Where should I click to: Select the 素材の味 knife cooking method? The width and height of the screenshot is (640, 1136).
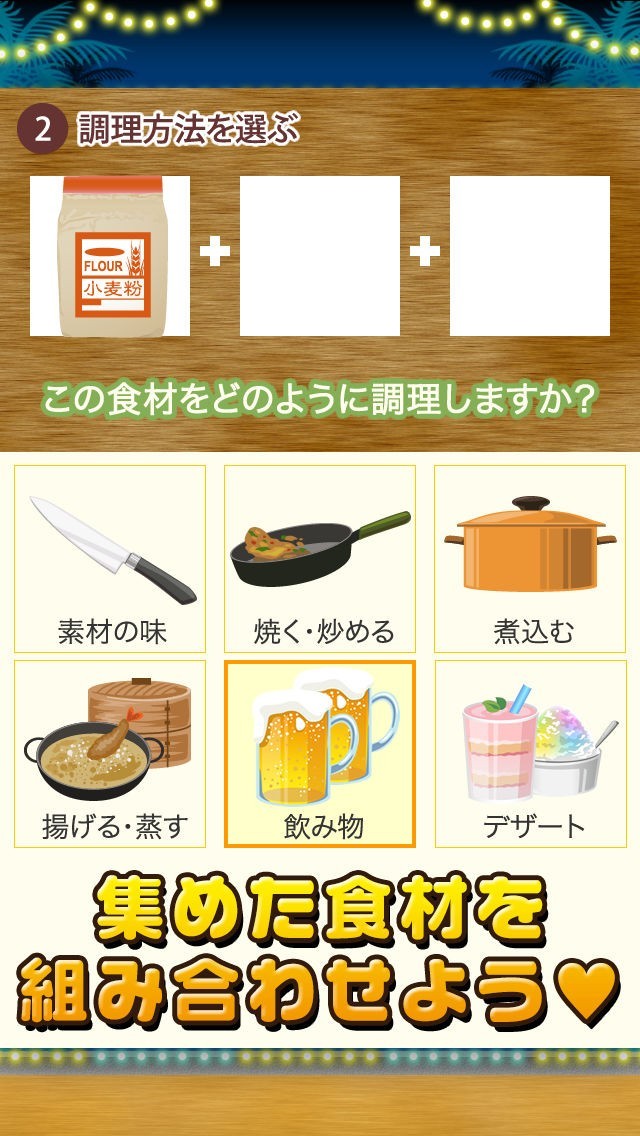tap(110, 558)
